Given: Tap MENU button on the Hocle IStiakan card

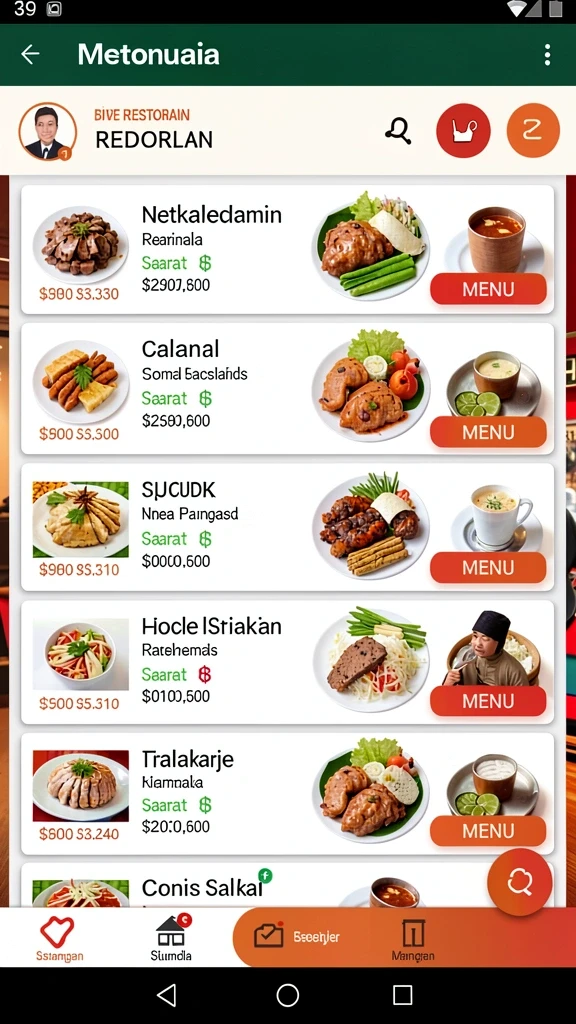Looking at the screenshot, I should pos(488,701).
